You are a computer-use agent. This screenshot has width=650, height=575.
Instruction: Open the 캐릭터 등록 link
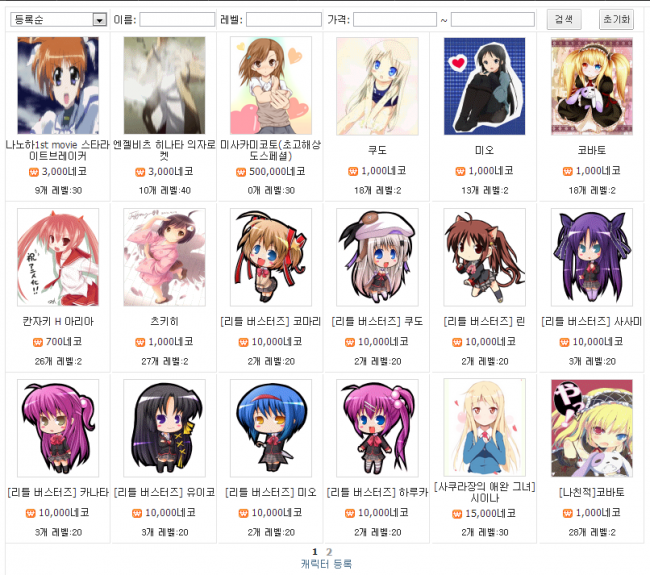326,564
